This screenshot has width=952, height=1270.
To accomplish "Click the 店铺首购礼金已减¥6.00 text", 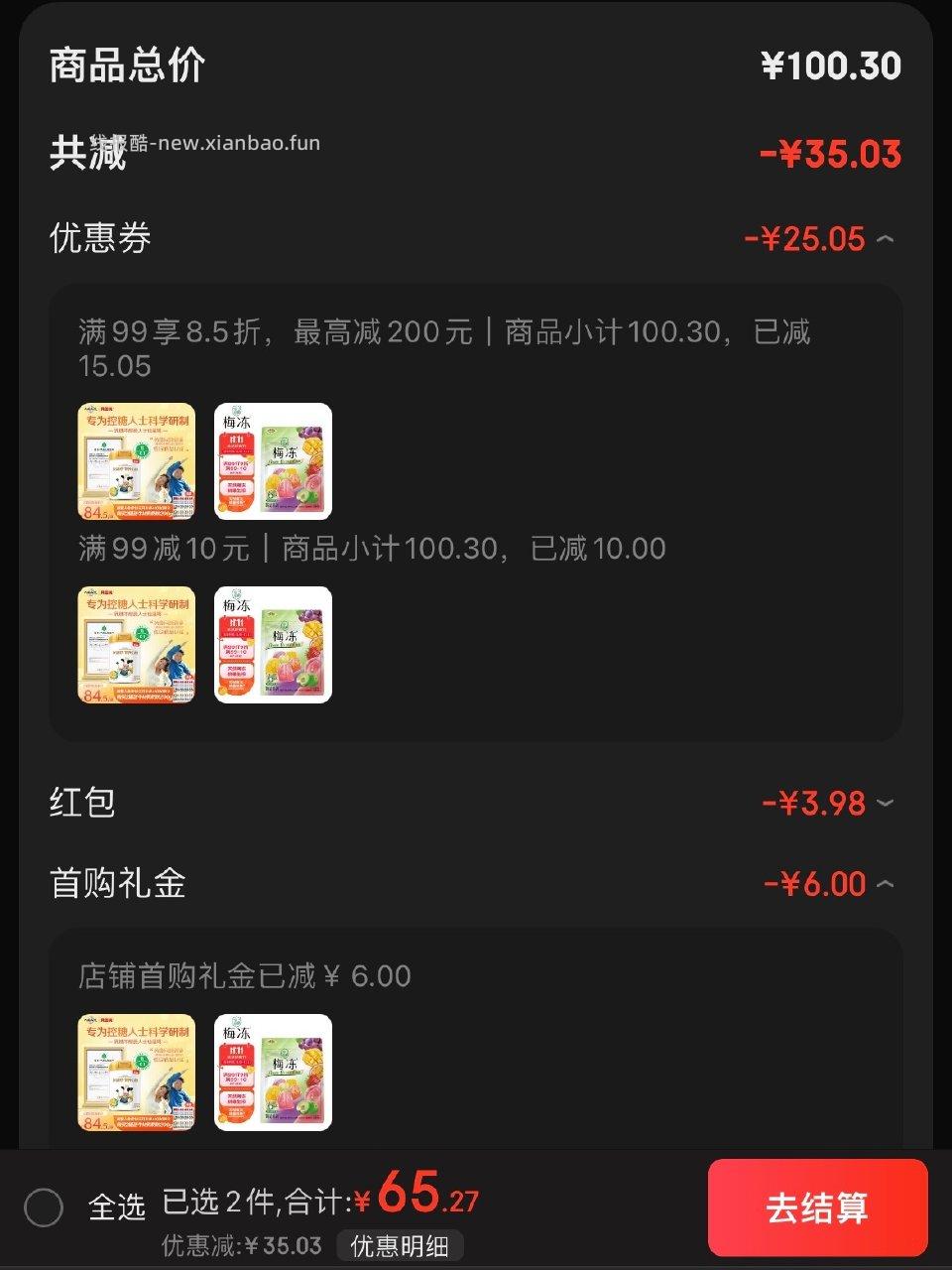I will click(243, 976).
